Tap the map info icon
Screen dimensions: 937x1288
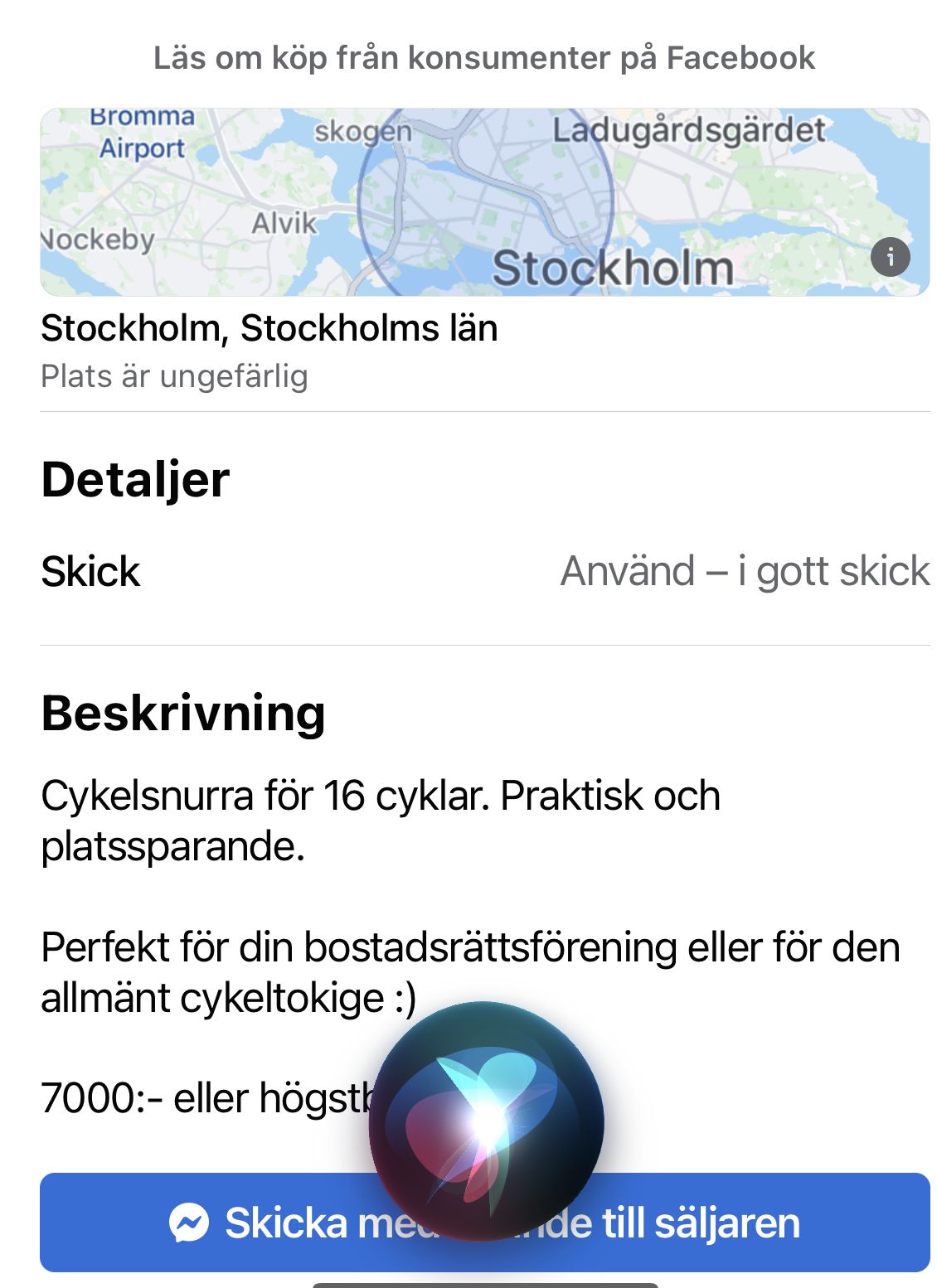point(891,257)
